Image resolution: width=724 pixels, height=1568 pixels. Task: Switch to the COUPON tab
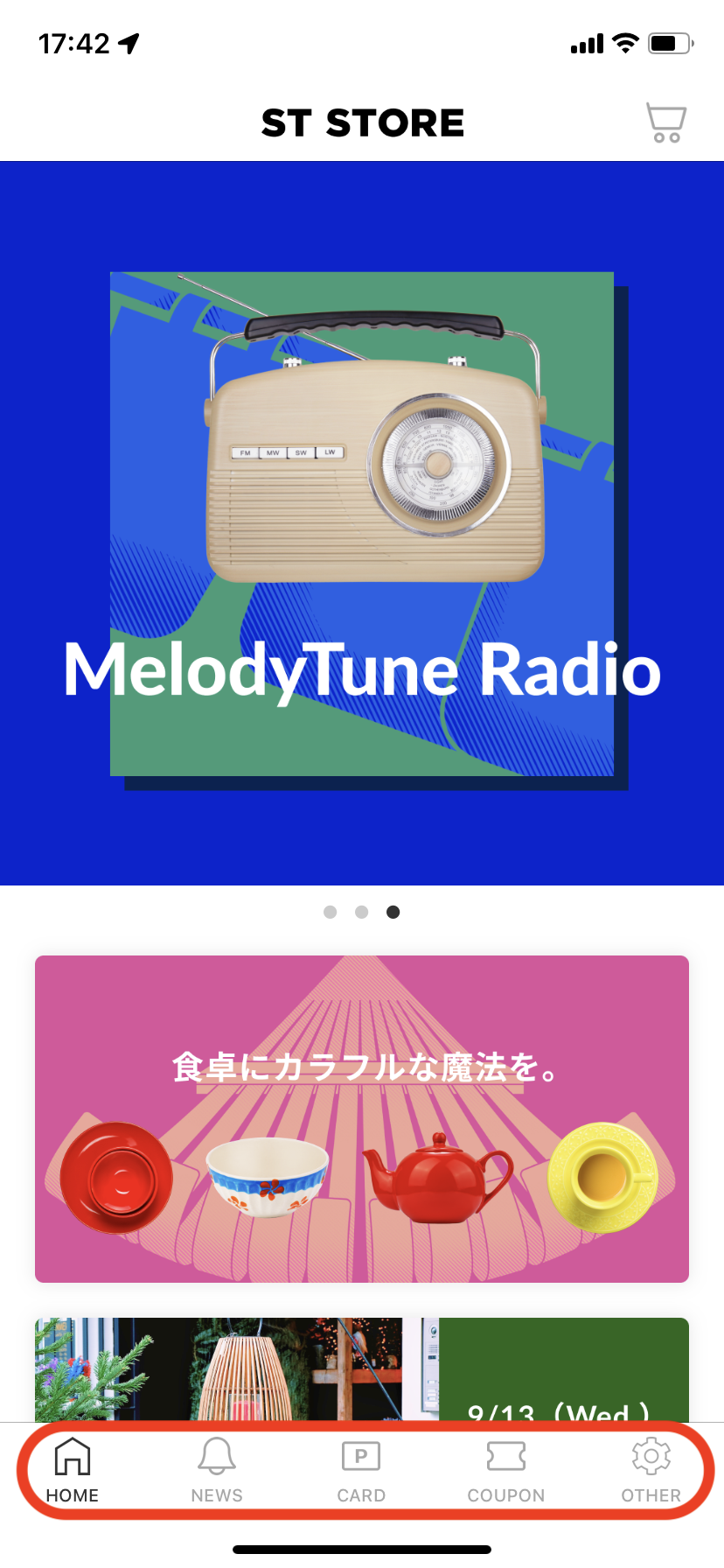point(506,1470)
